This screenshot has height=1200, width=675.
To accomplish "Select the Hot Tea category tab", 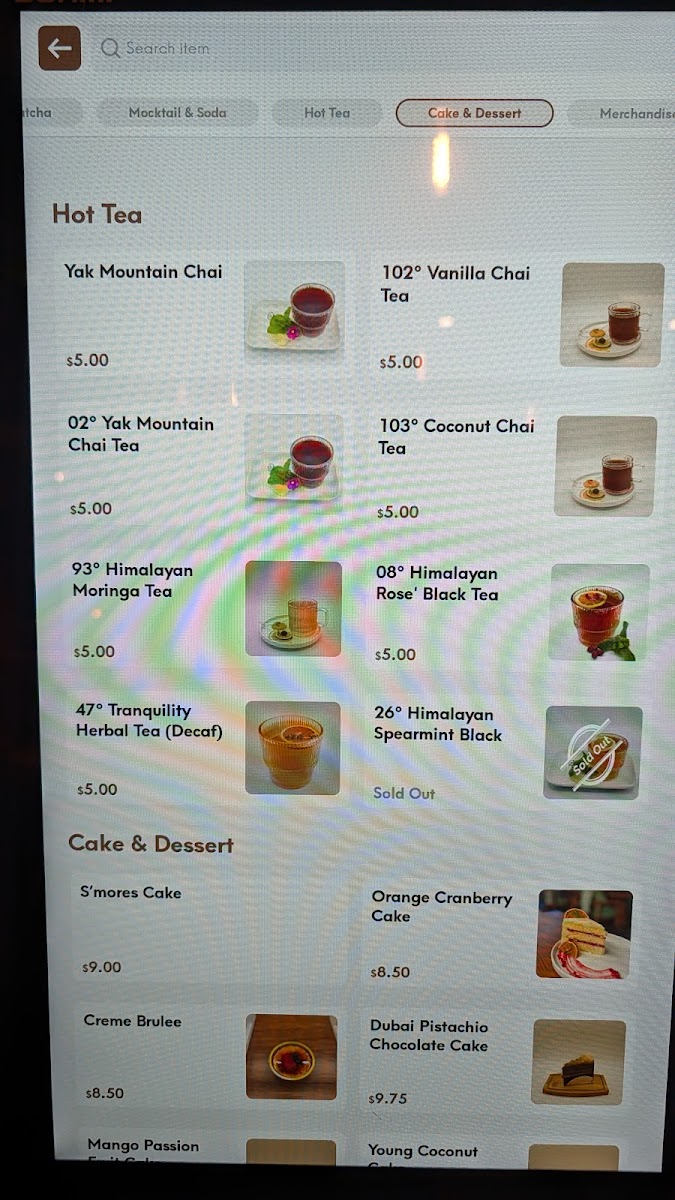I will point(327,113).
